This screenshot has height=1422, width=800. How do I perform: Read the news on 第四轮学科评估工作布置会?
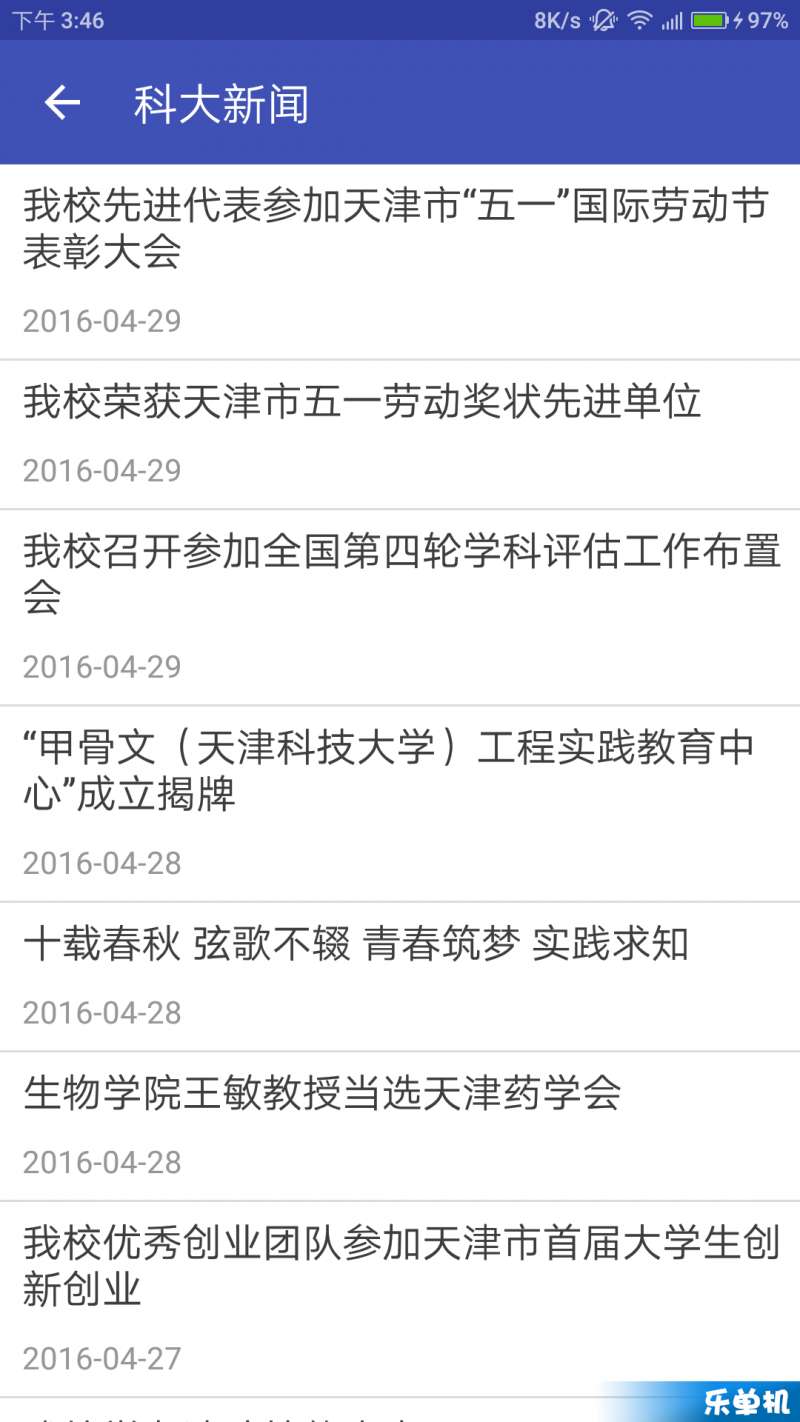pyautogui.click(x=400, y=608)
